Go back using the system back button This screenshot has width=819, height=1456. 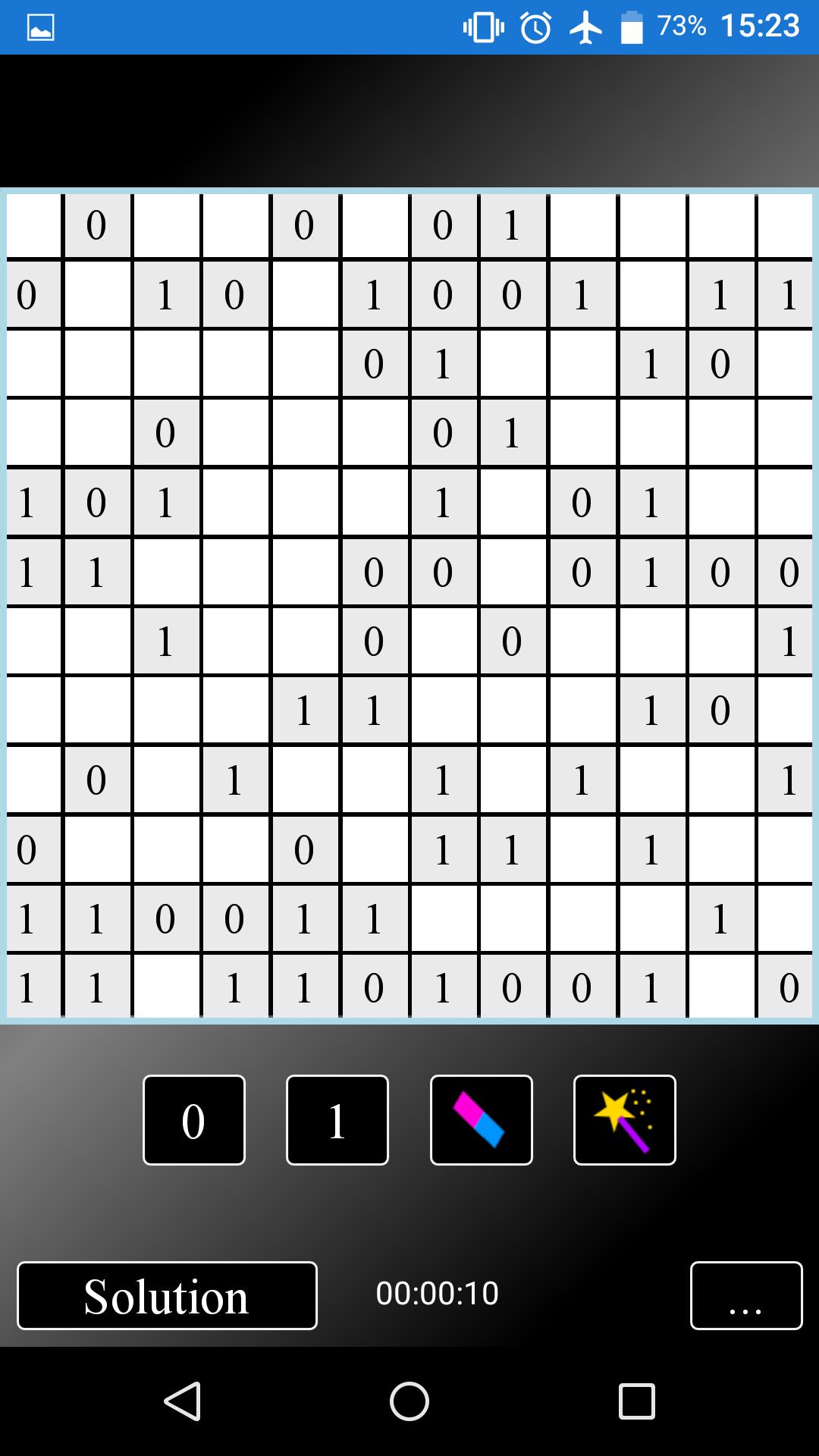[x=182, y=1401]
